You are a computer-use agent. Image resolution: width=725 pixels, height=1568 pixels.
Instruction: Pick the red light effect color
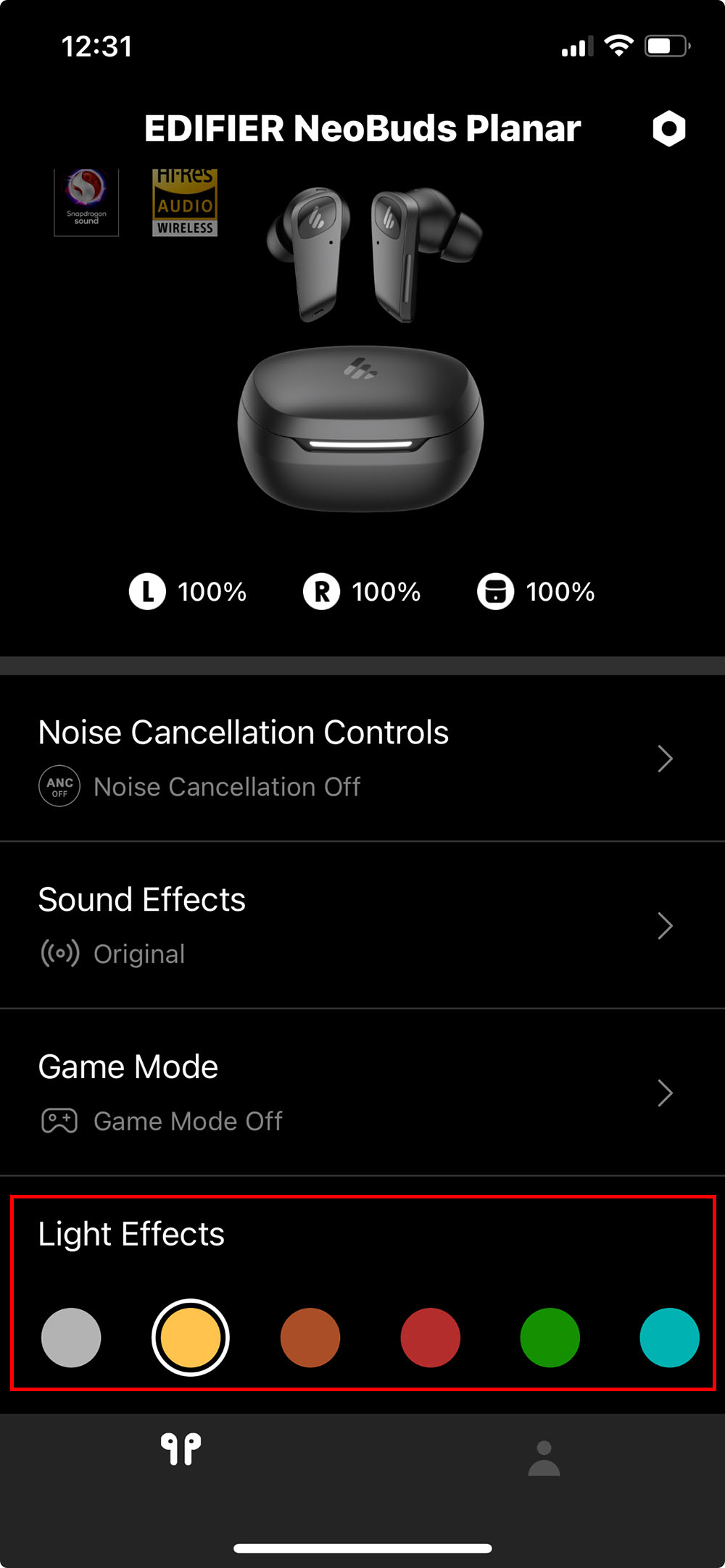[430, 1338]
